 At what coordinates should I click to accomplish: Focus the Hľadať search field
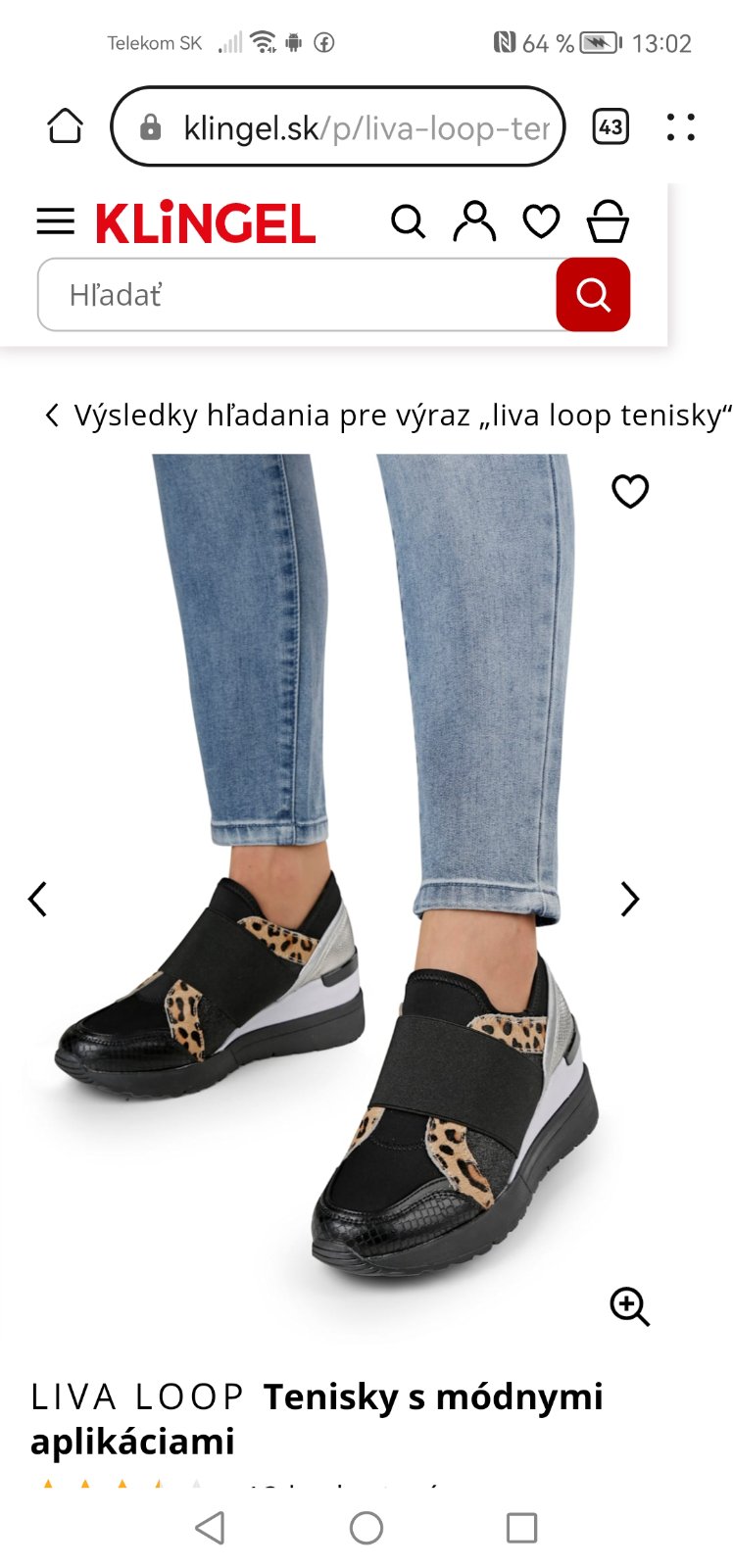[294, 295]
